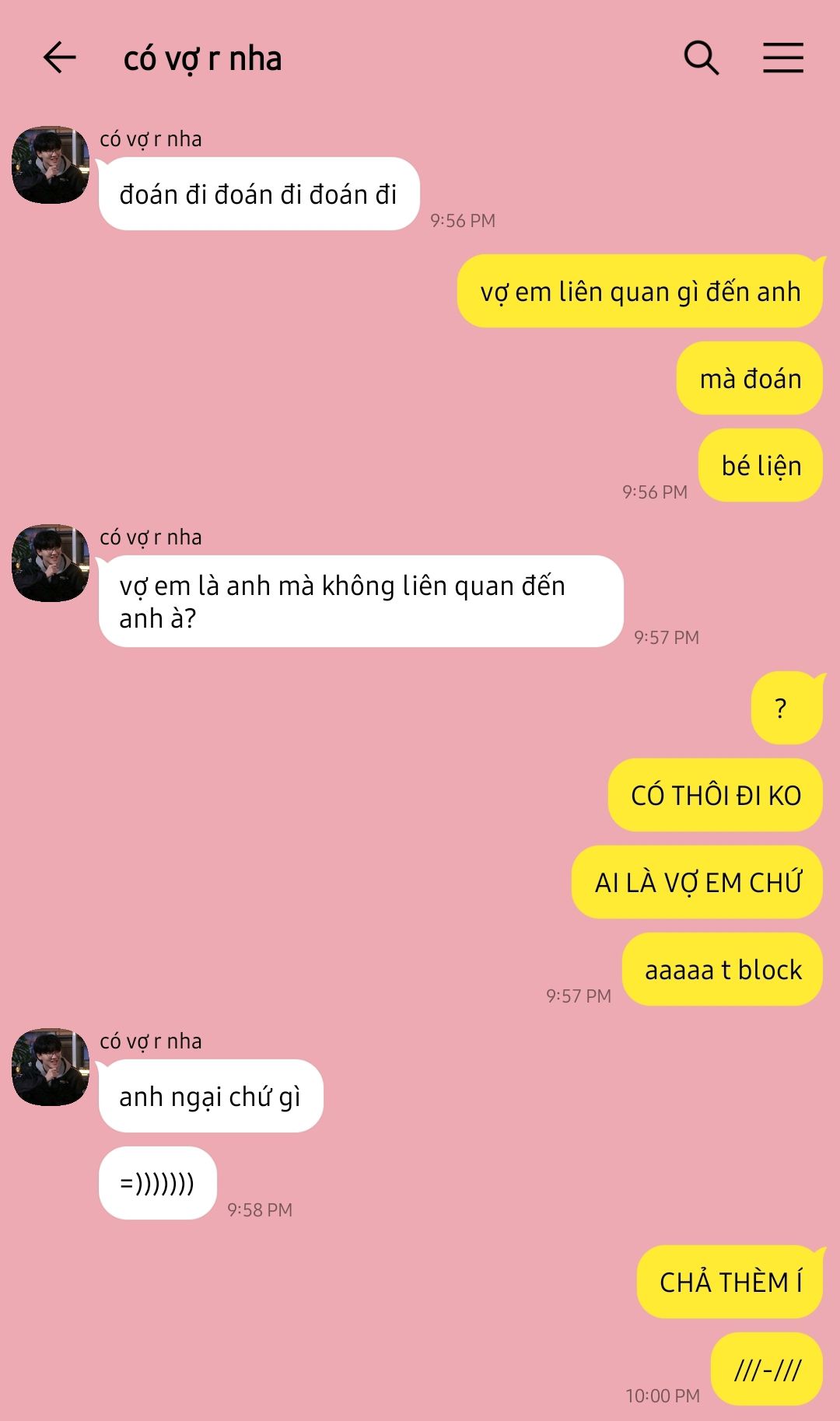Open sender's avatar beside "anh ngại chứ gì" message

[51, 1067]
